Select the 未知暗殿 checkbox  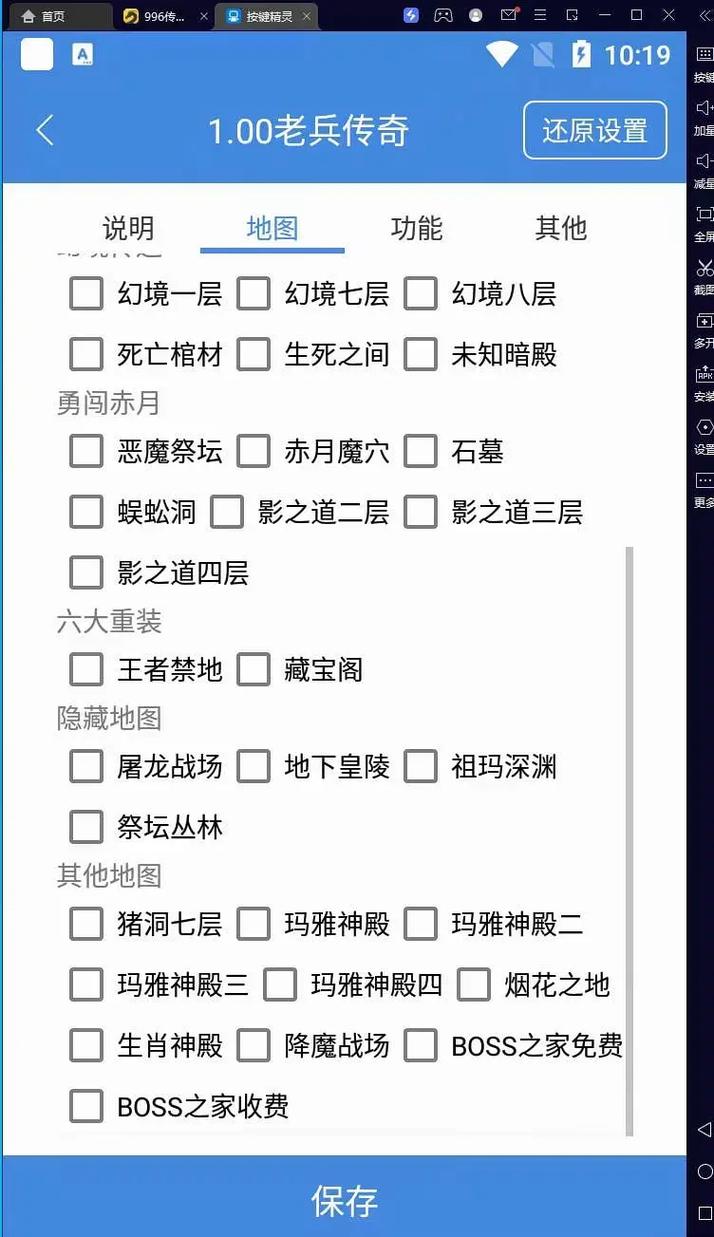pos(421,354)
